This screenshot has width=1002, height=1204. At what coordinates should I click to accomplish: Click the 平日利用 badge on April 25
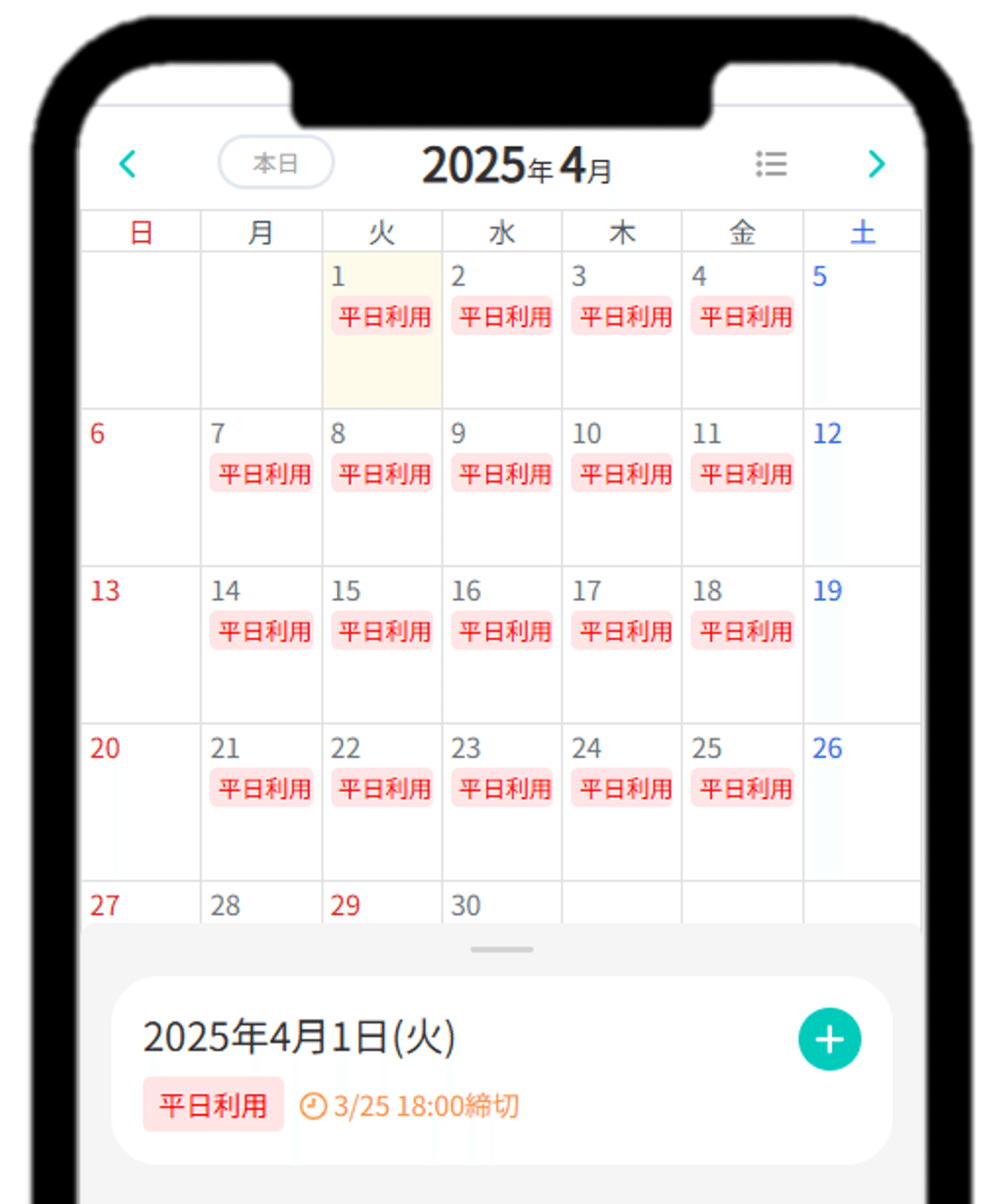(742, 787)
